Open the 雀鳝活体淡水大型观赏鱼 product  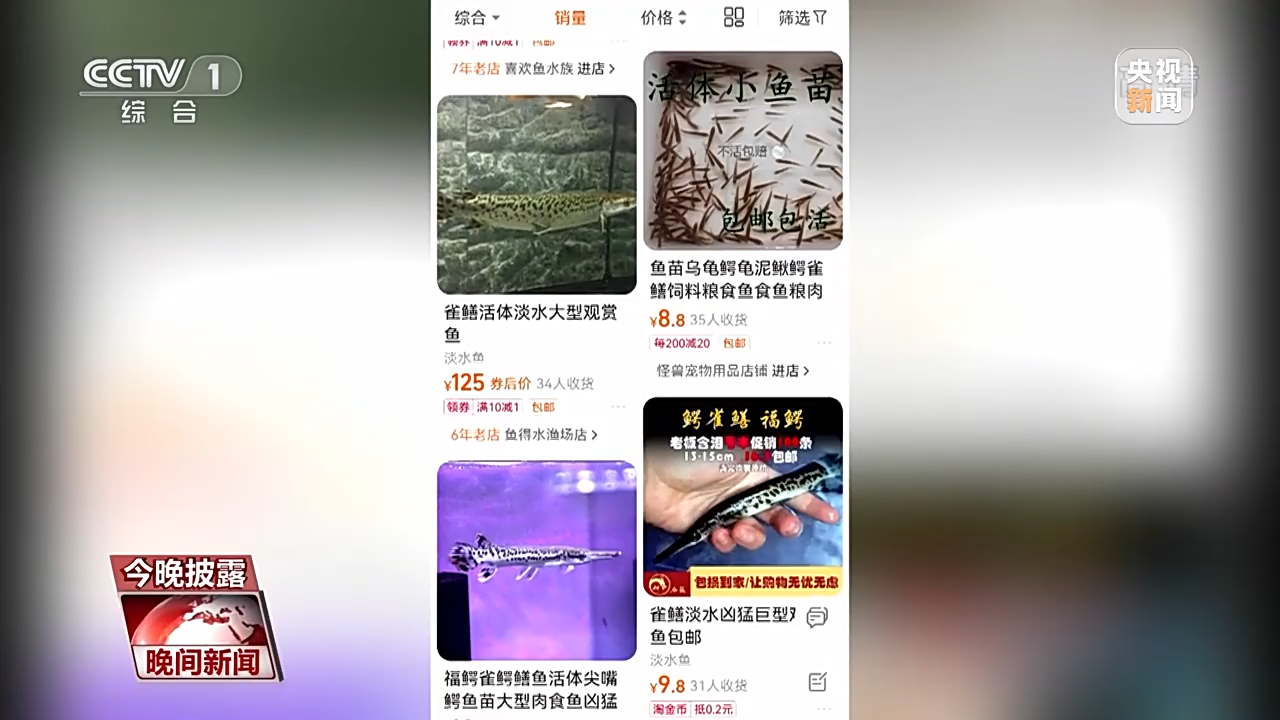[x=536, y=195]
